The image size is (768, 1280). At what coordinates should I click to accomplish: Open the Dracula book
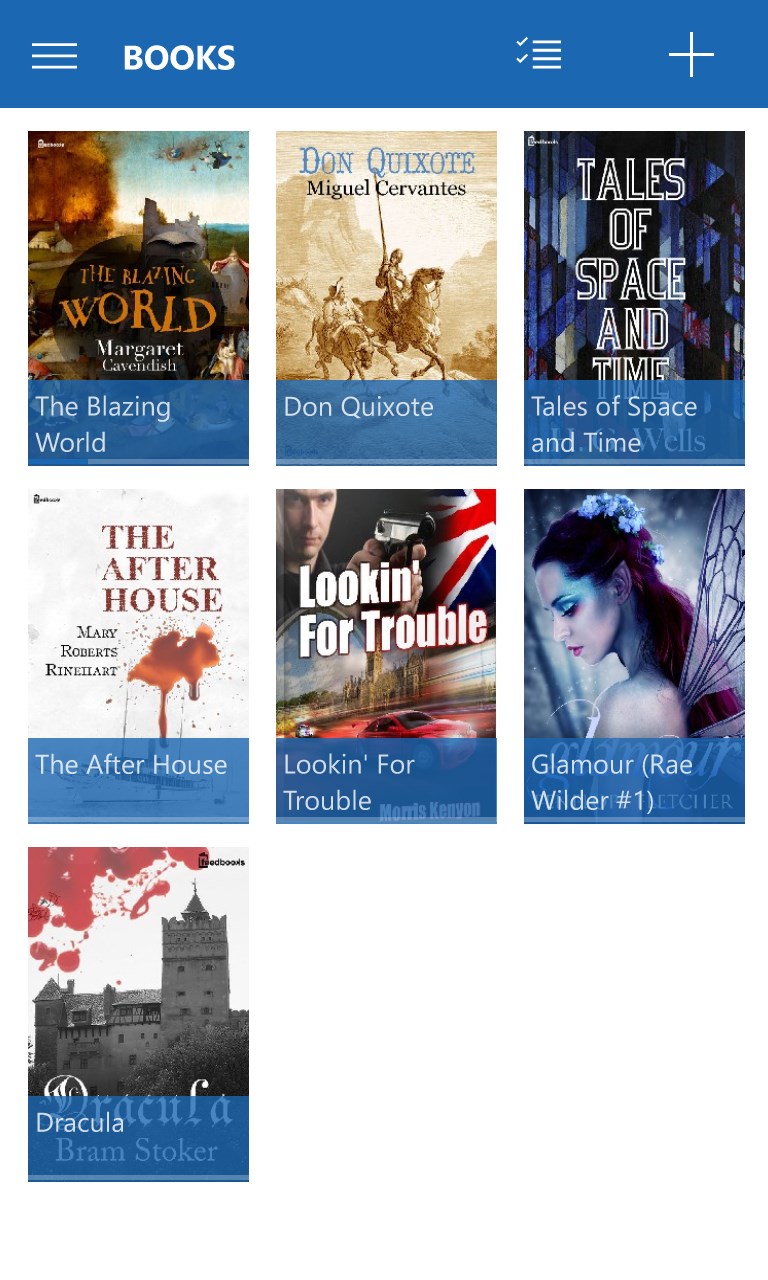pos(138,1013)
